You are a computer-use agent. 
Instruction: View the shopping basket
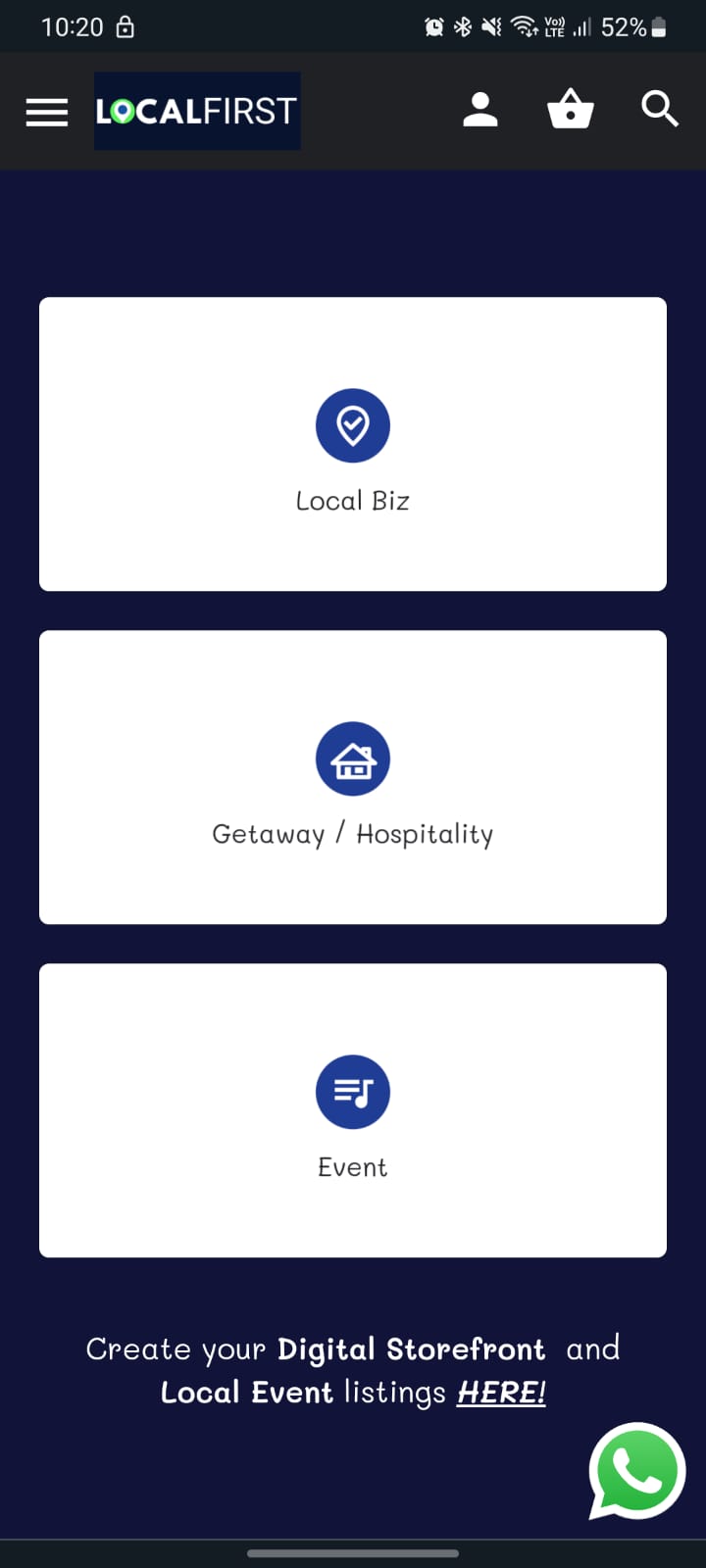point(571,109)
